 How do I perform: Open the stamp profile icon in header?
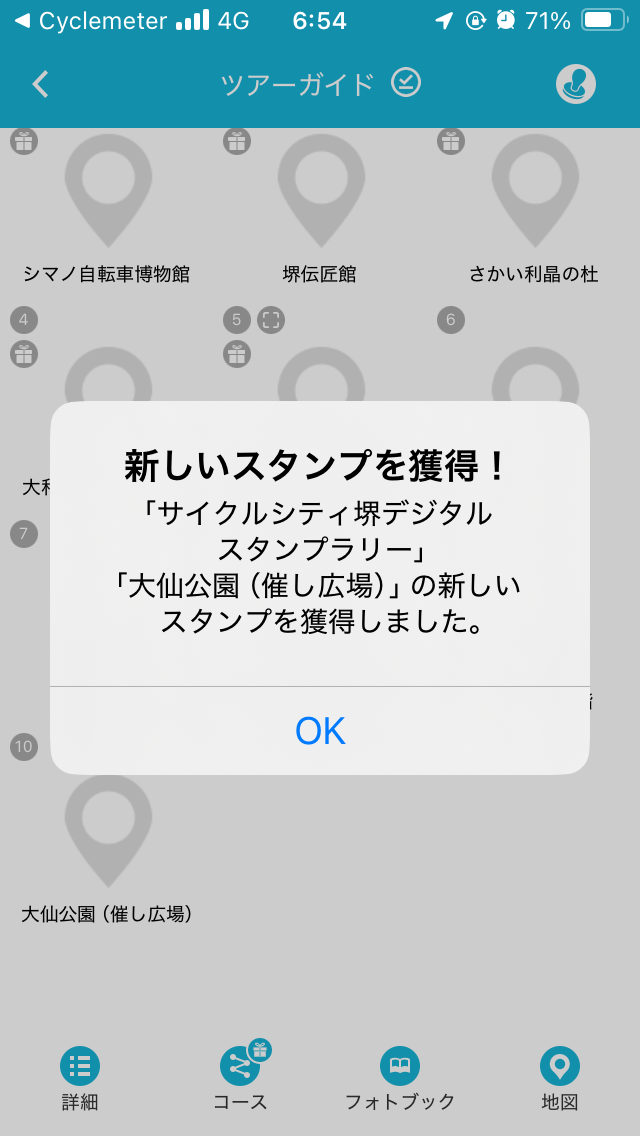coord(575,84)
